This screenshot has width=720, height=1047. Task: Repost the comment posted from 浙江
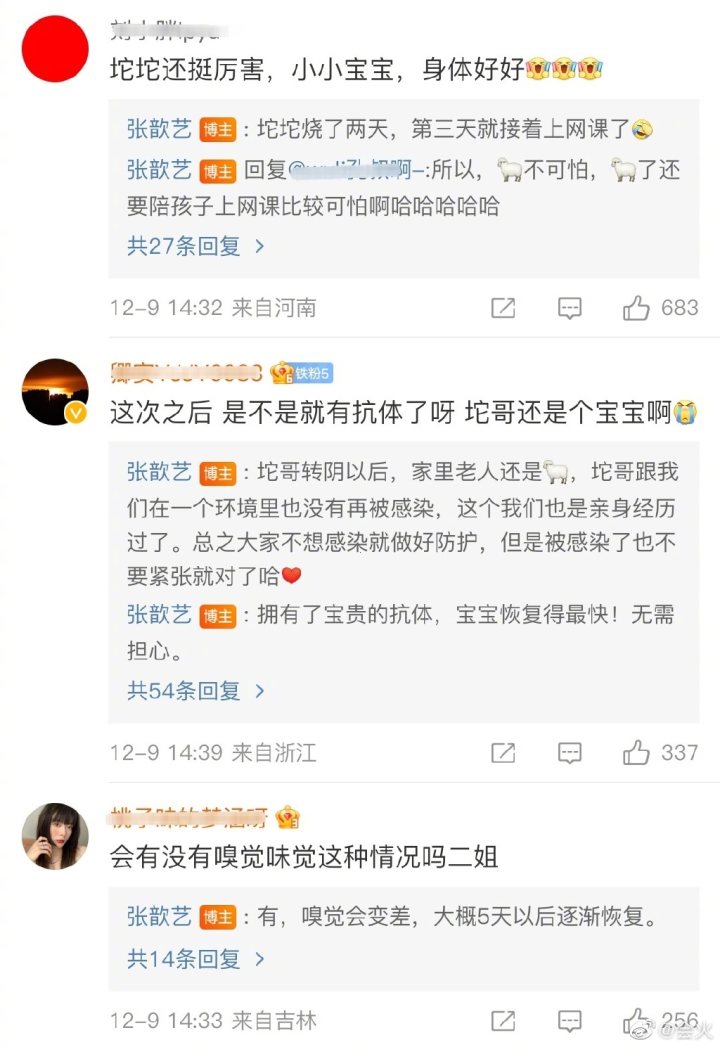(503, 752)
